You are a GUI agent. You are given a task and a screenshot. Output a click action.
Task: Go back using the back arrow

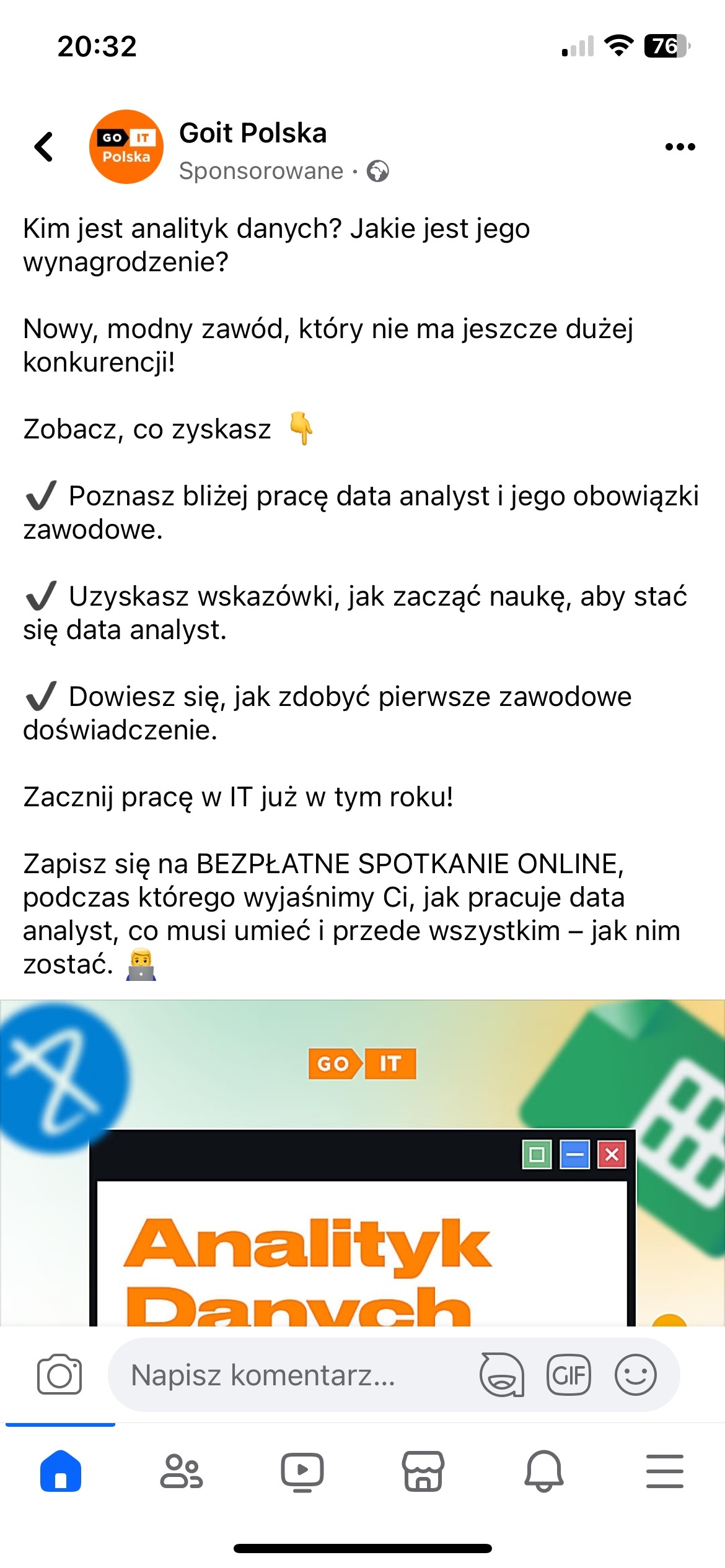click(x=44, y=147)
